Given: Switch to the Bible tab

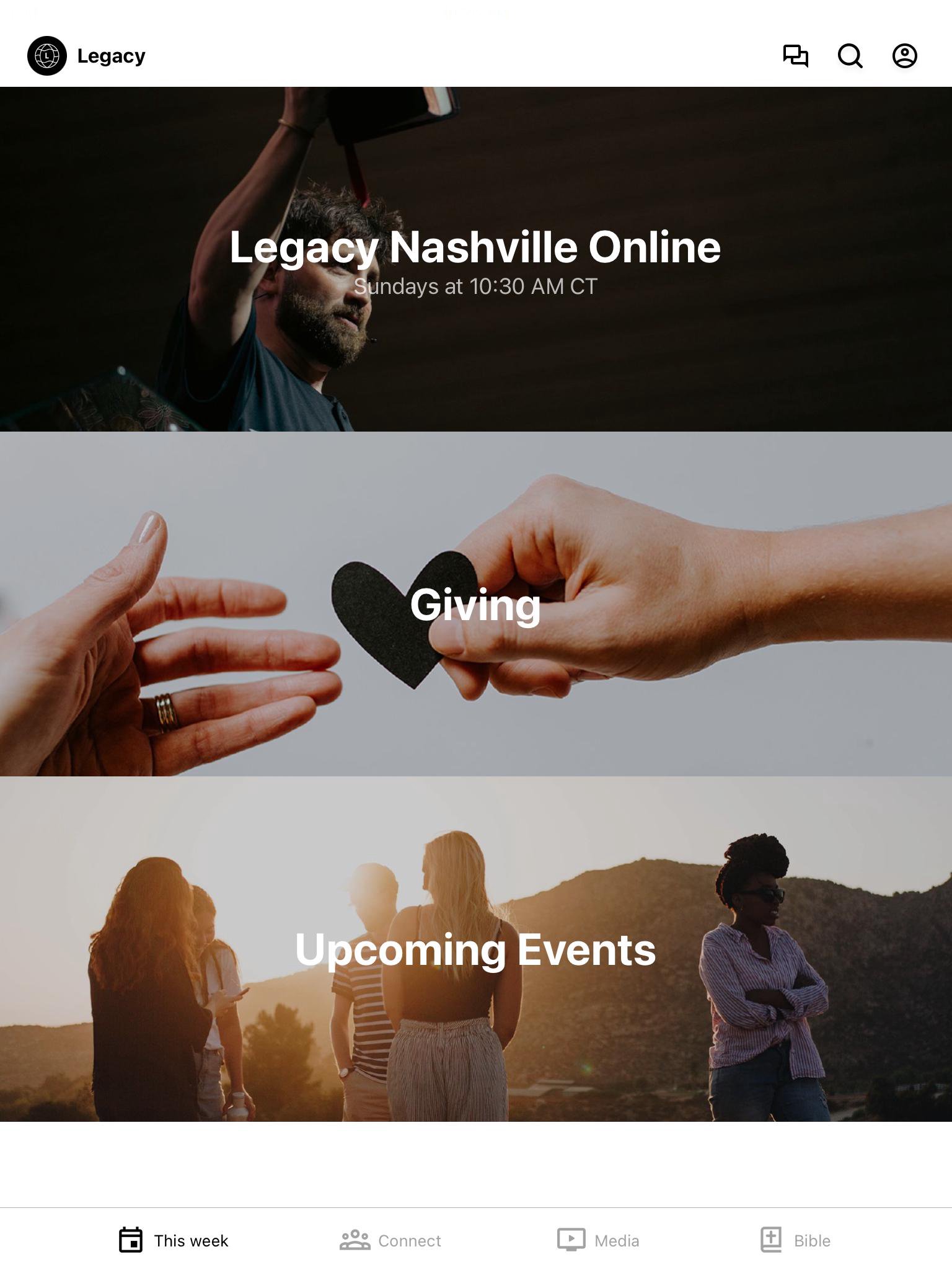Looking at the screenshot, I should [x=796, y=1240].
